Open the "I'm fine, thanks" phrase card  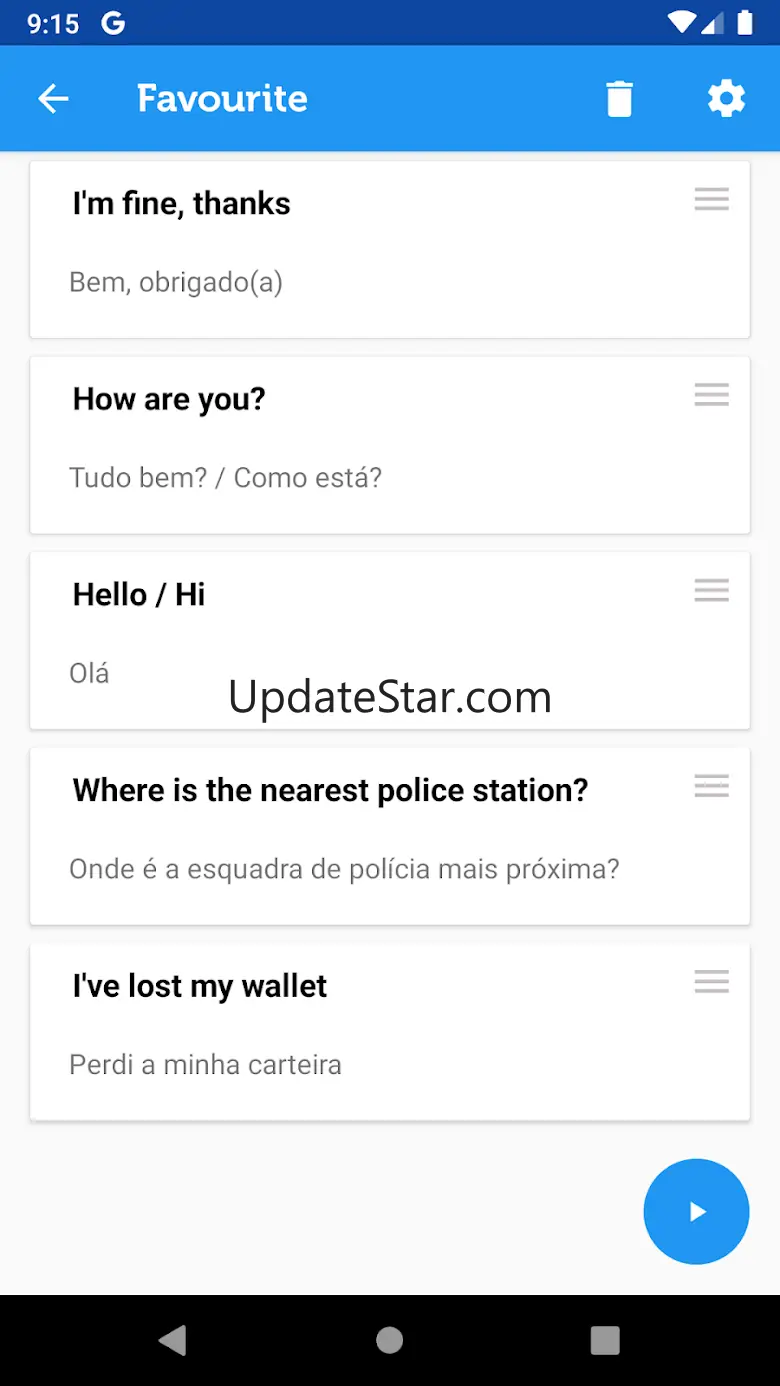(x=350, y=249)
